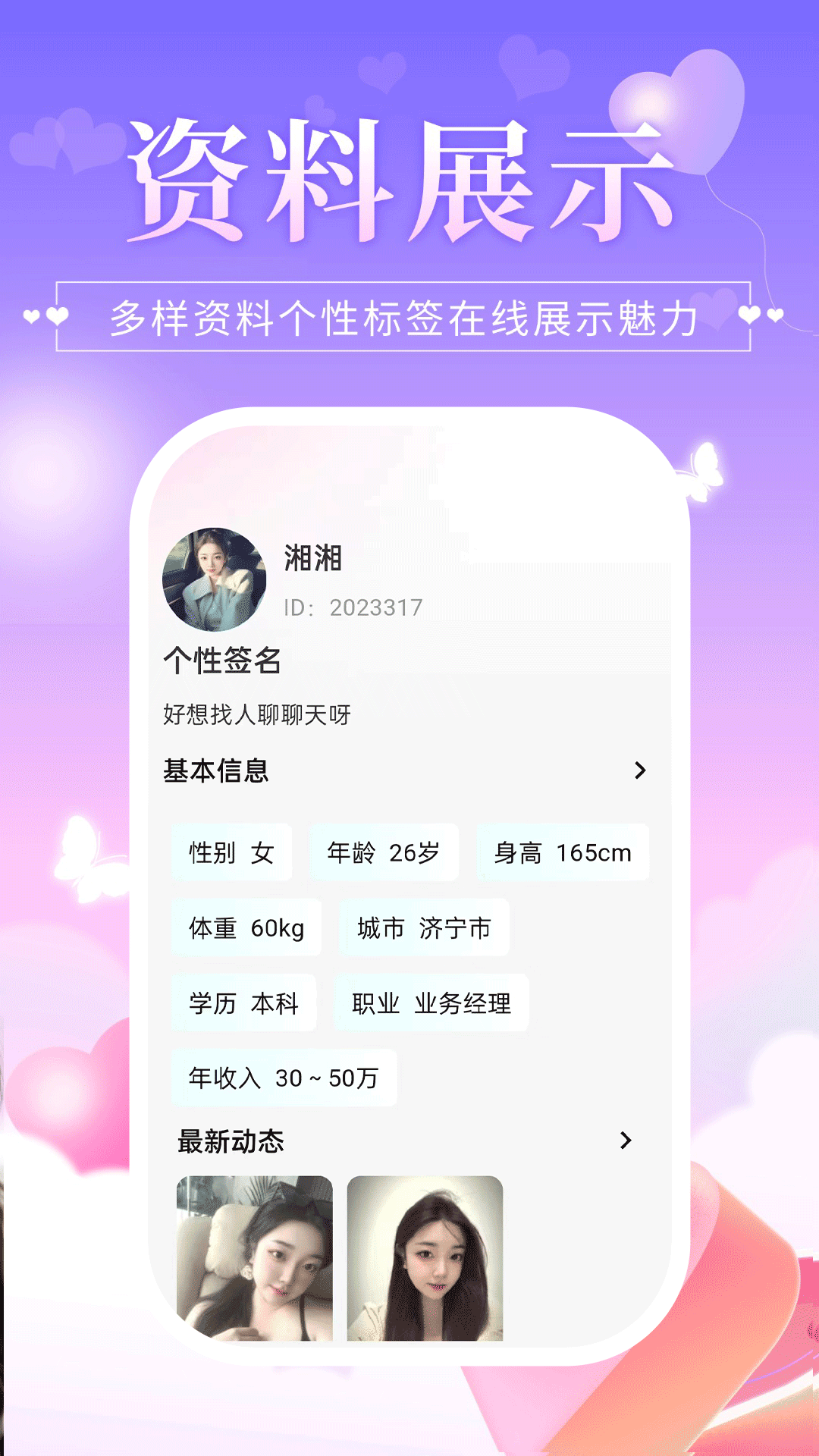Select the 体重 60kg weight tag
Screen dimensions: 819x1456
pyautogui.click(x=246, y=927)
